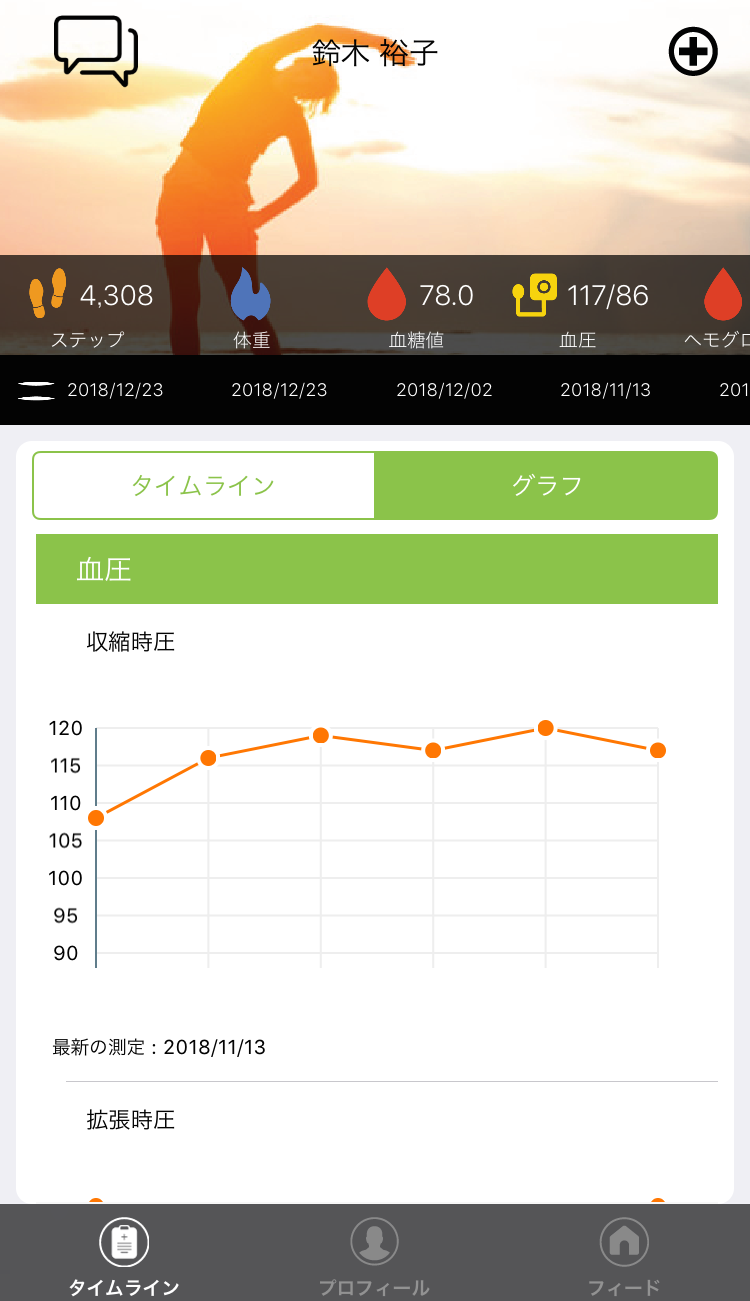Go to the プロフィール tab
The width and height of the screenshot is (750, 1301).
click(x=374, y=1256)
